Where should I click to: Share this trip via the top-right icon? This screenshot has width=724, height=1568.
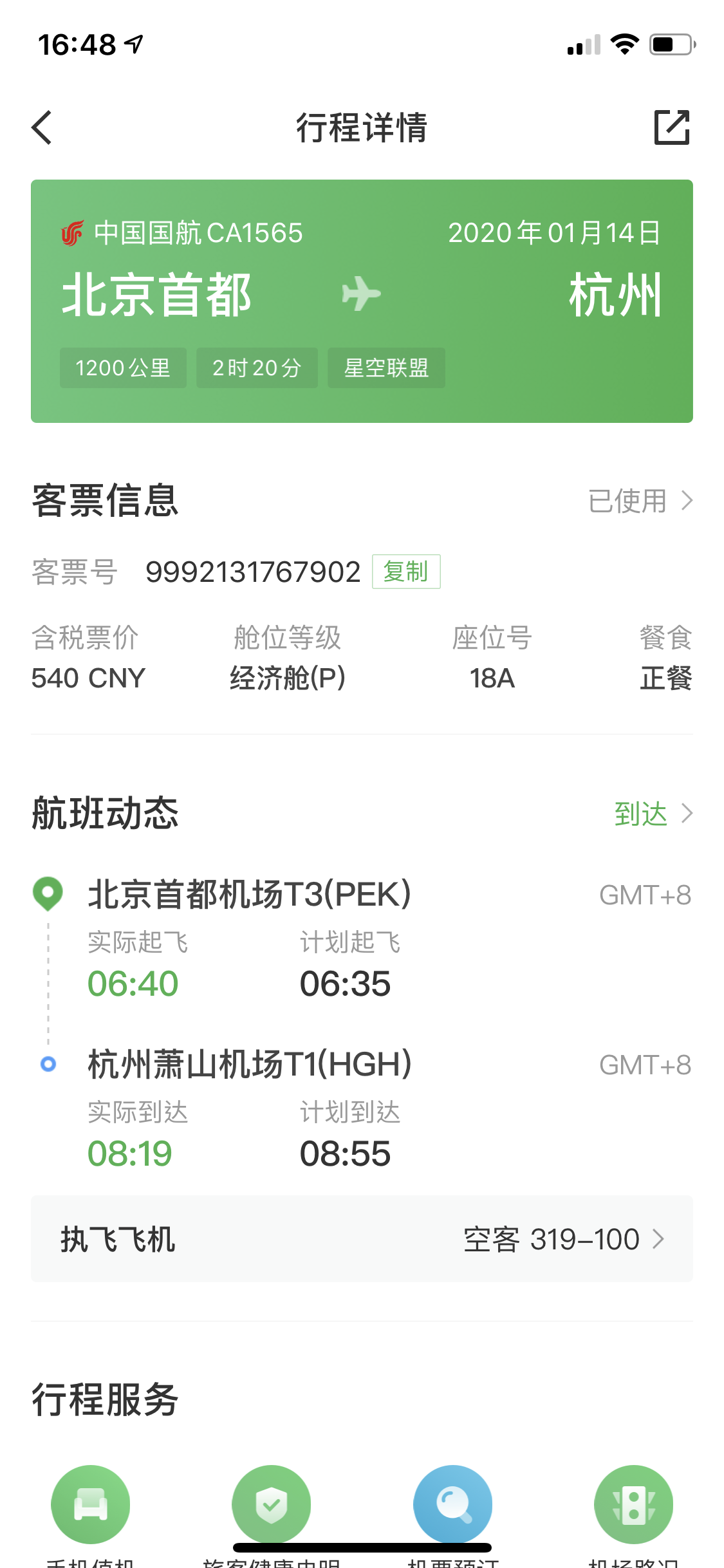click(x=671, y=127)
